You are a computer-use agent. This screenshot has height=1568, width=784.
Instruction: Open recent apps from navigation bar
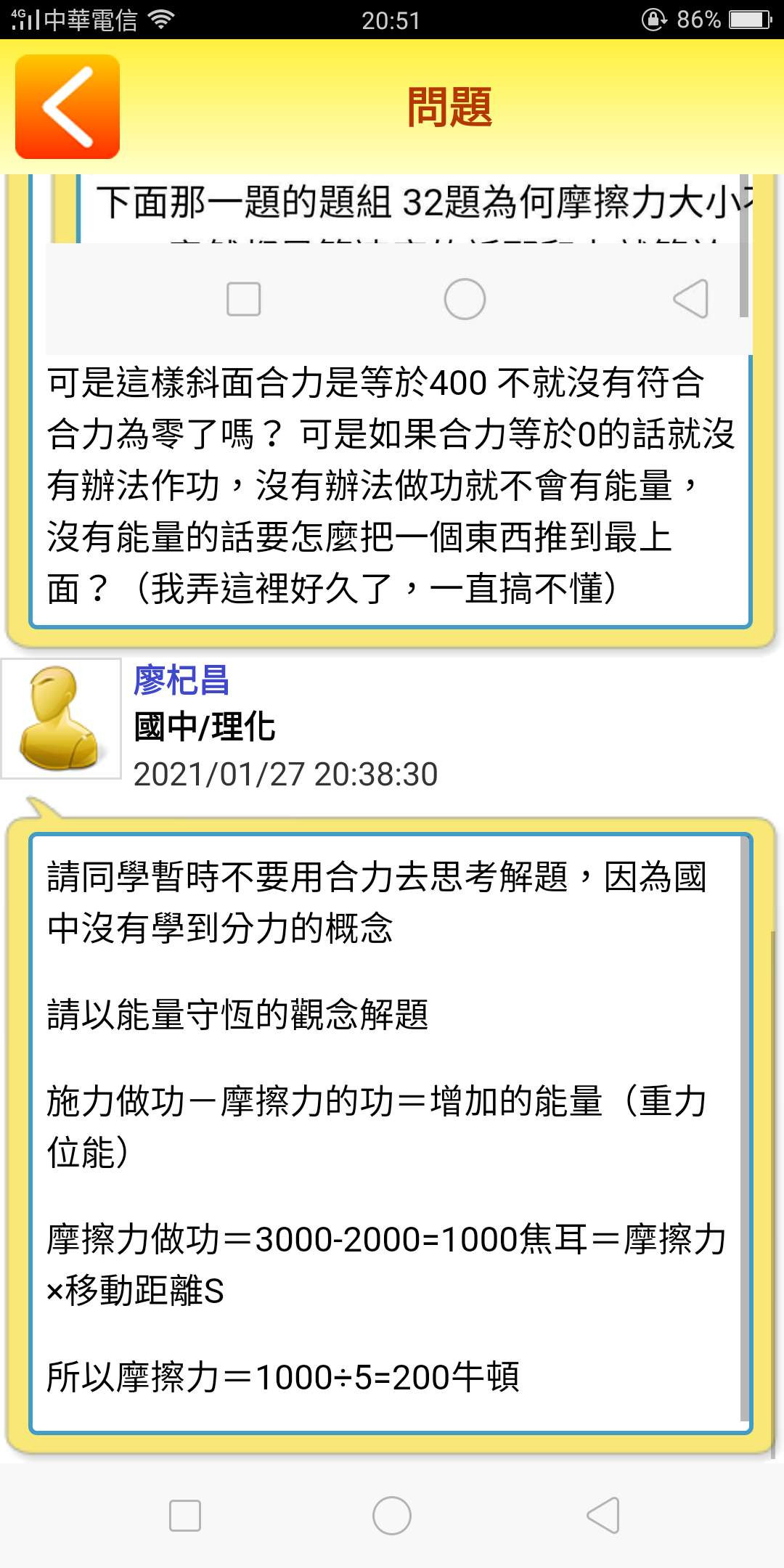[184, 1516]
